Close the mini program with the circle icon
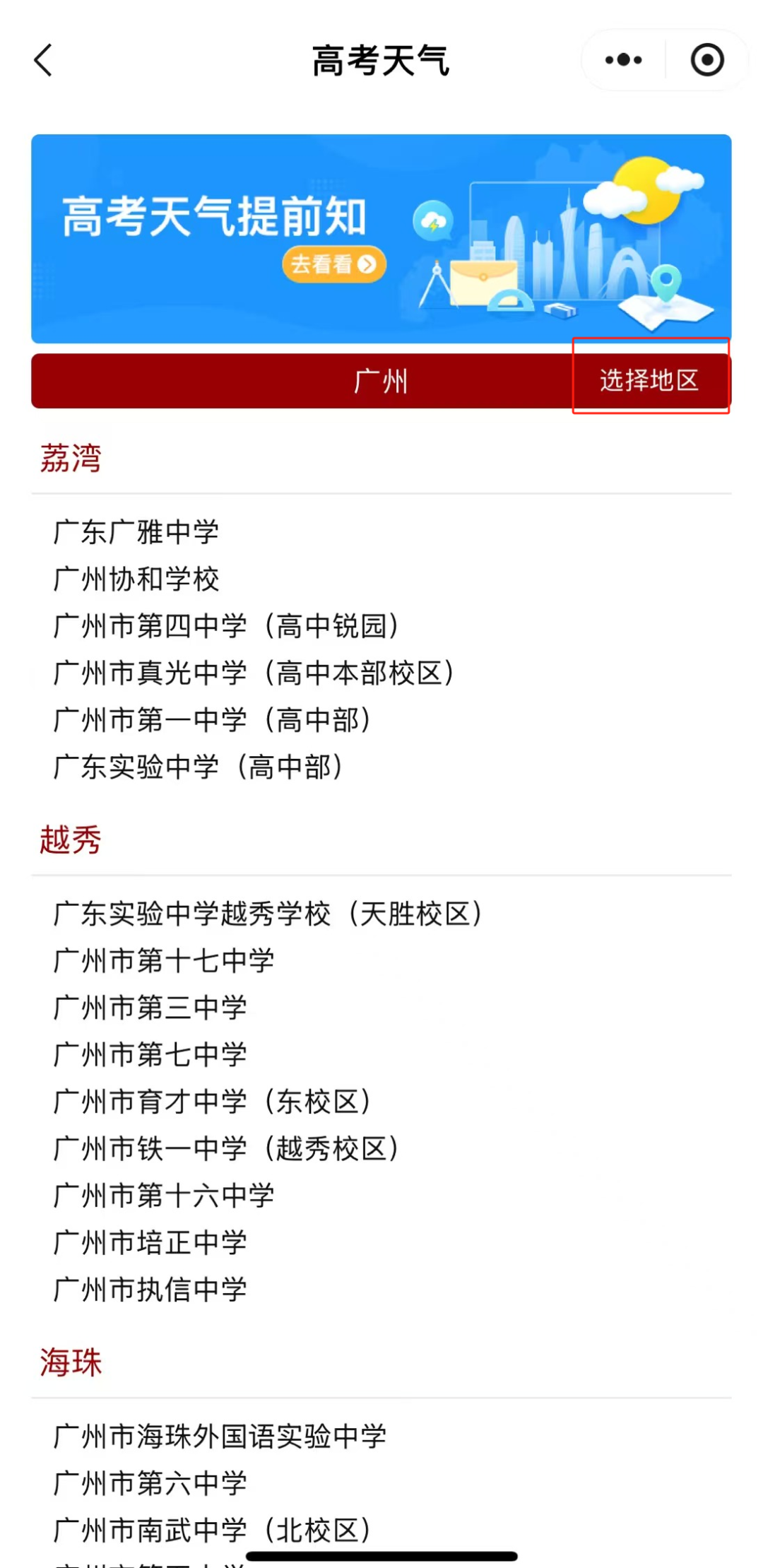The image size is (763, 1568). (x=707, y=60)
